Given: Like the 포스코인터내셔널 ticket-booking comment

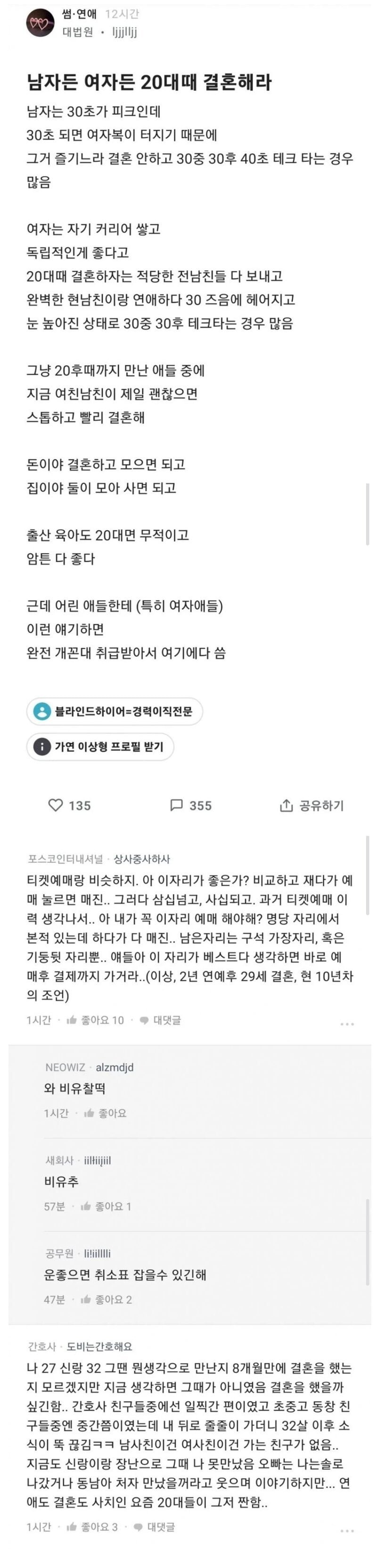Looking at the screenshot, I should 96,1020.
